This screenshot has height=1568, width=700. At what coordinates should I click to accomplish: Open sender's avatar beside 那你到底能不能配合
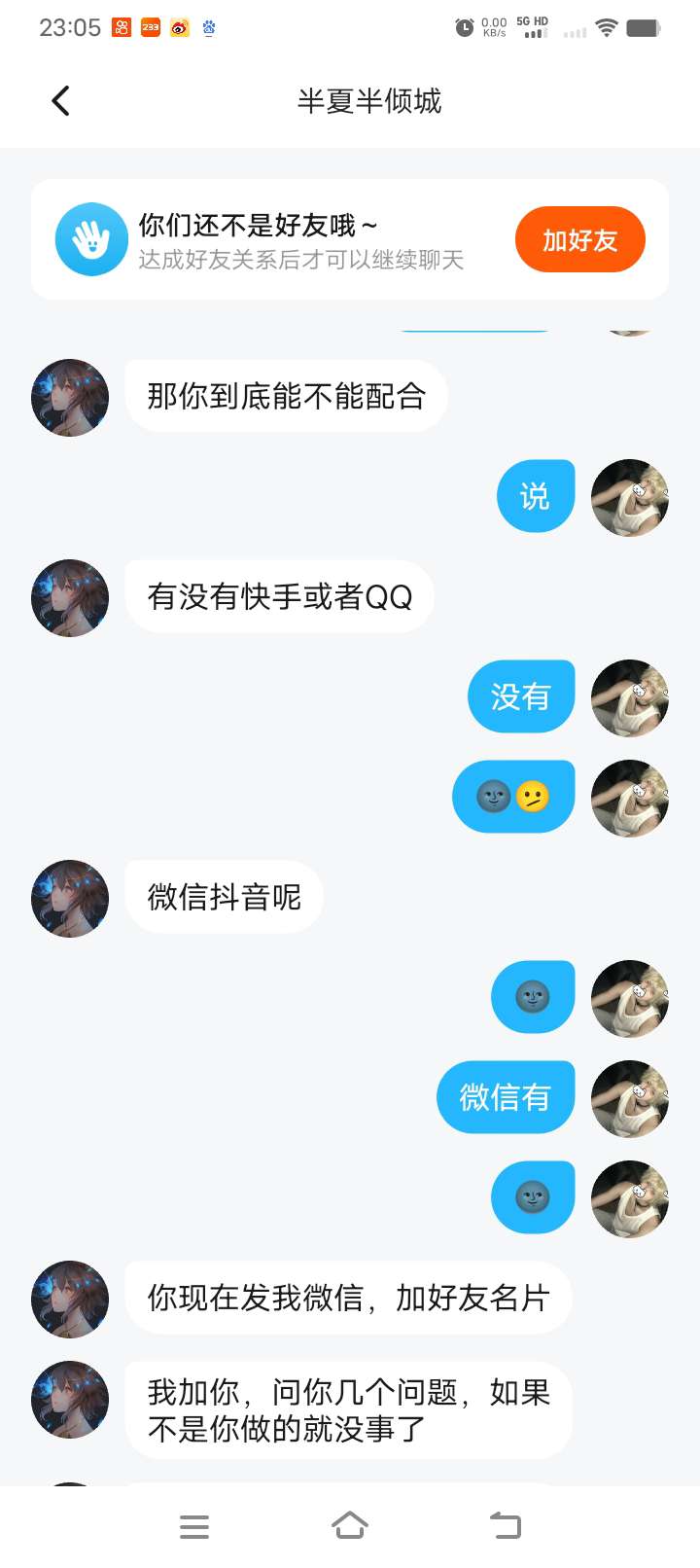tap(70, 398)
